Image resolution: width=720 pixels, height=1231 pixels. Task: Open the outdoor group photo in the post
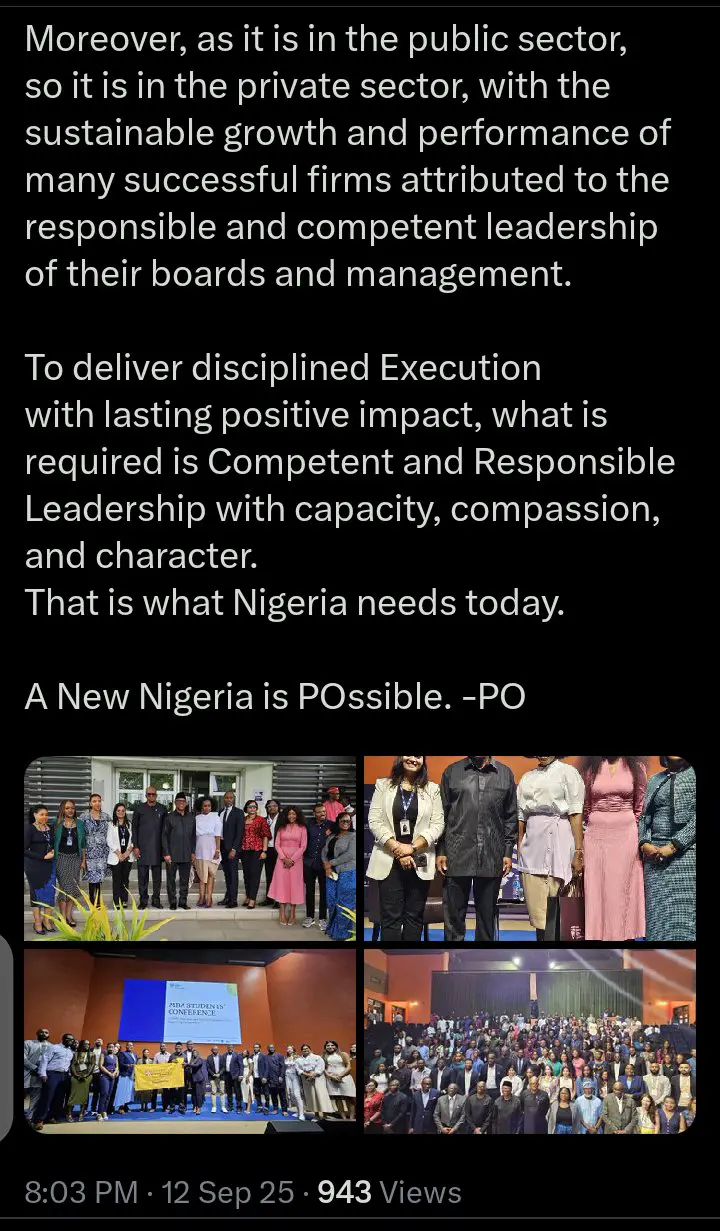pos(190,848)
